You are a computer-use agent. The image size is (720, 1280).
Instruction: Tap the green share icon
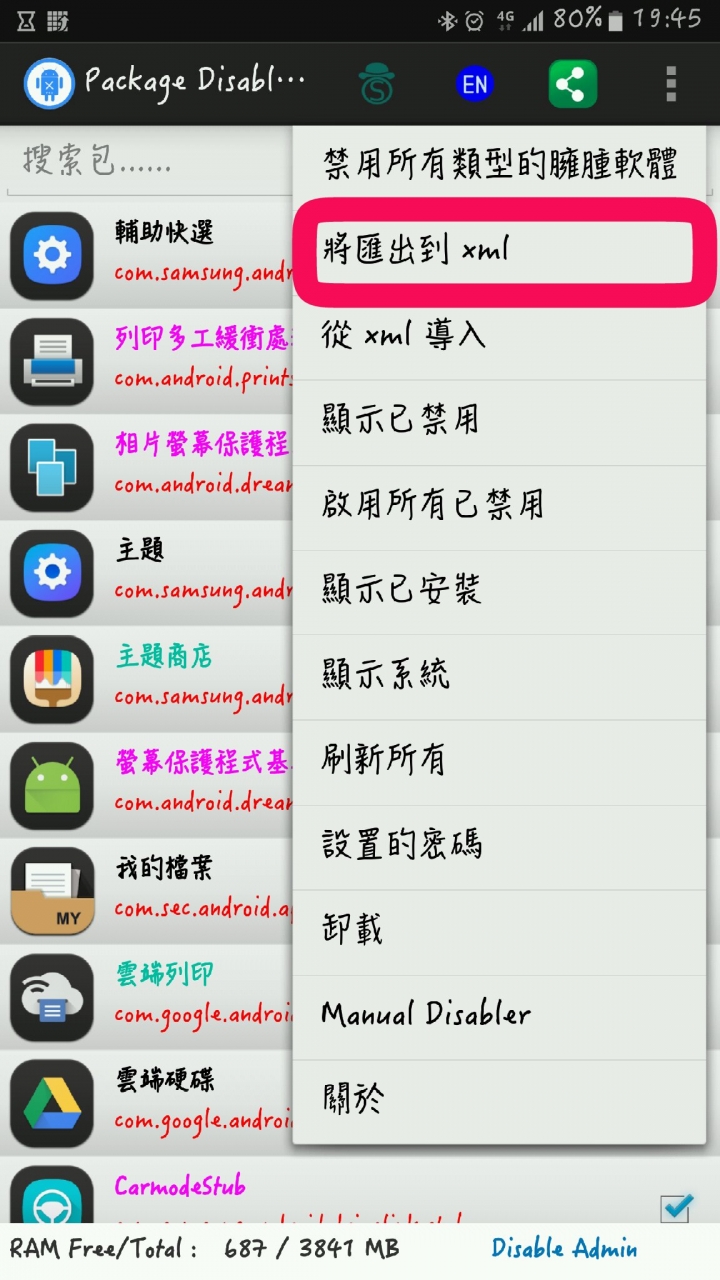[x=572, y=84]
